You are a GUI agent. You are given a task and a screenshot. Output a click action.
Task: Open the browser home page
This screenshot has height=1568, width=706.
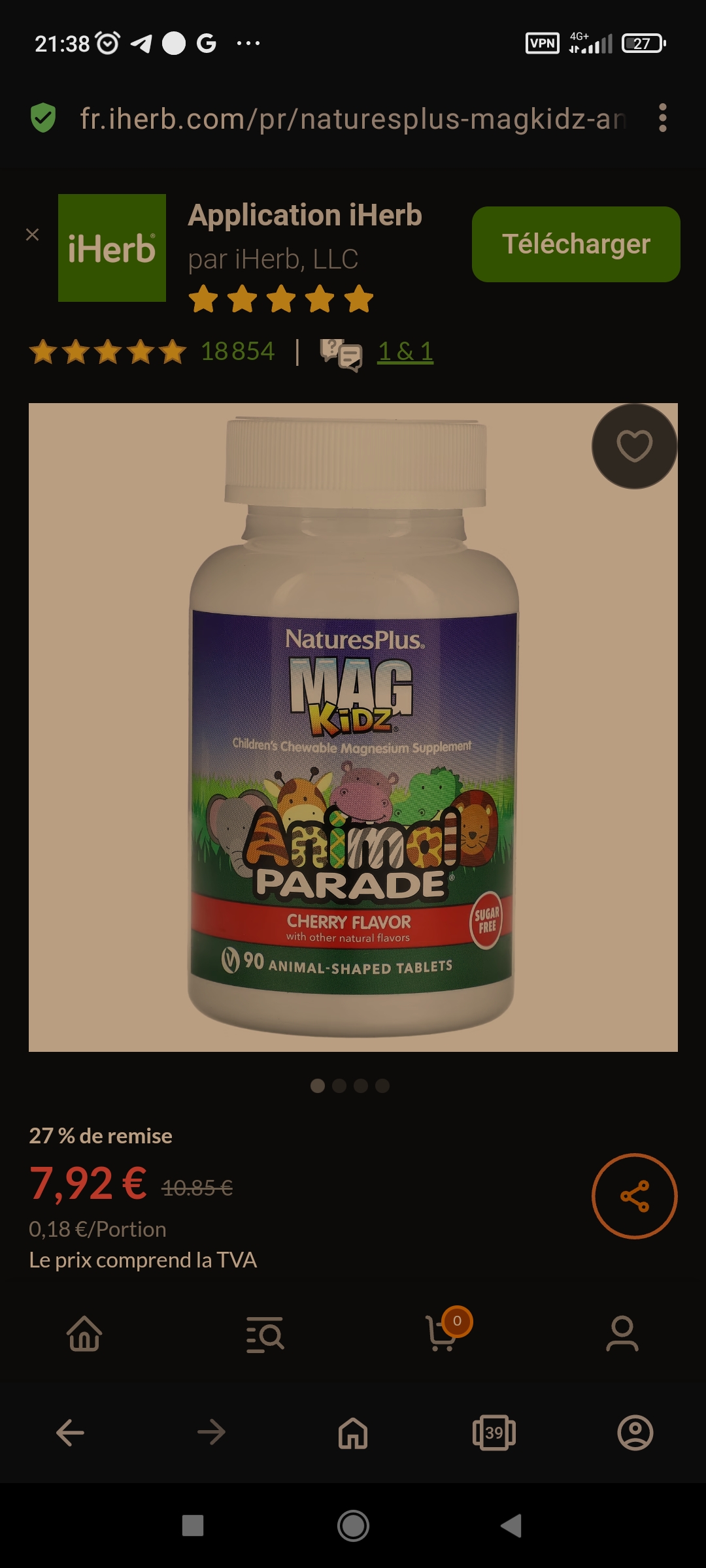pyautogui.click(x=353, y=1433)
